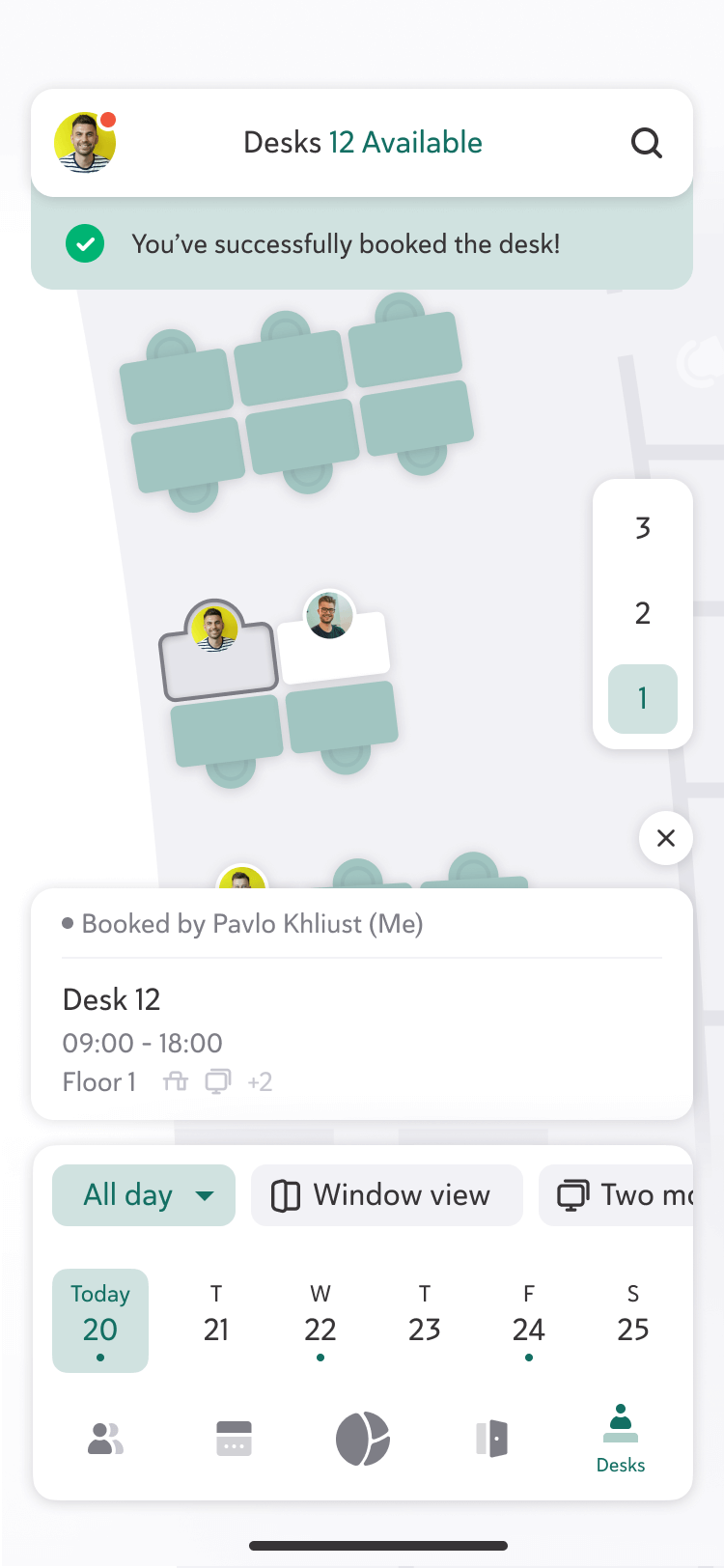
Task: Open the search icon
Action: coord(646,143)
